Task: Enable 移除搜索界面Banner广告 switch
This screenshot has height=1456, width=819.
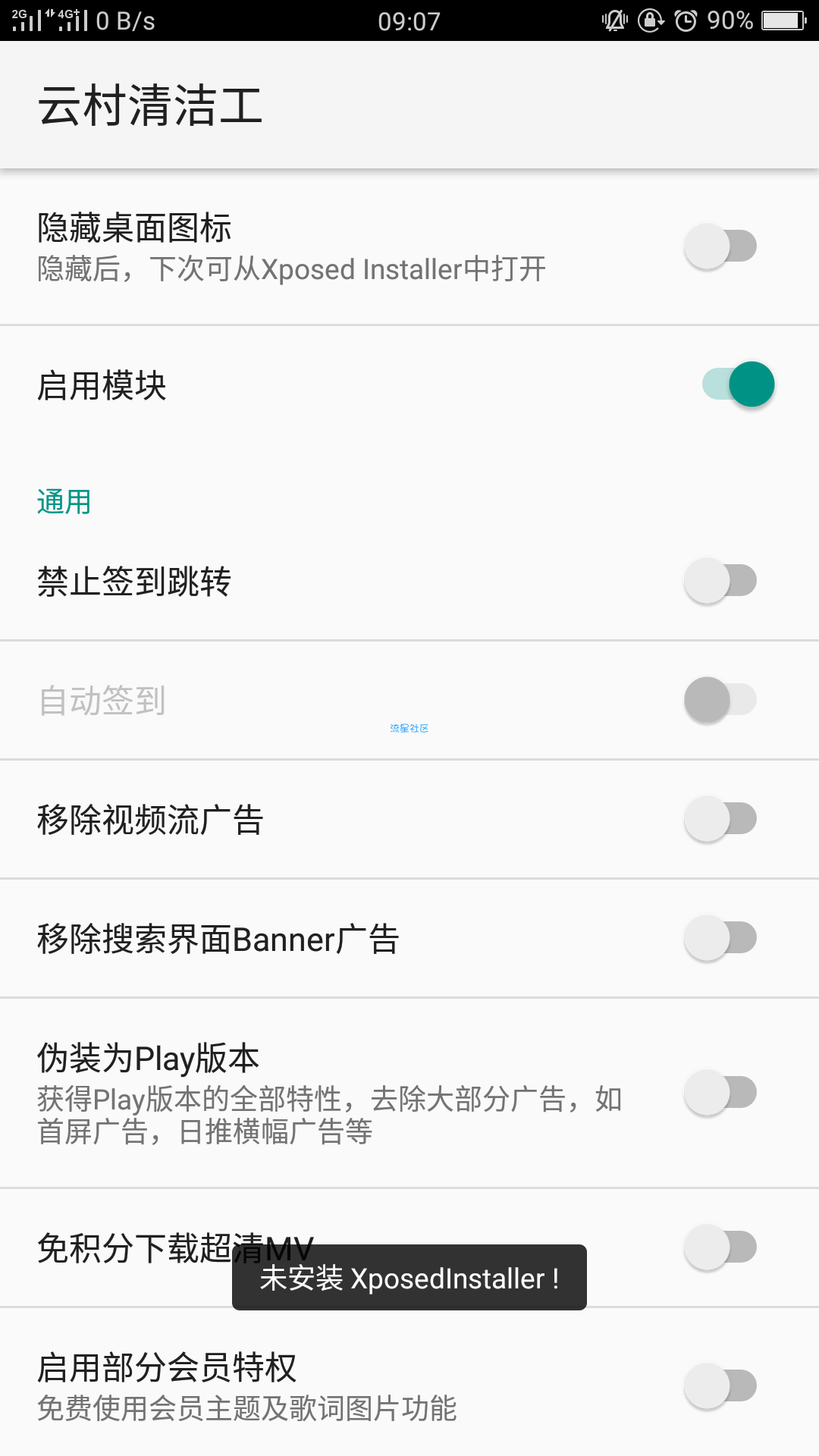Action: 720,938
